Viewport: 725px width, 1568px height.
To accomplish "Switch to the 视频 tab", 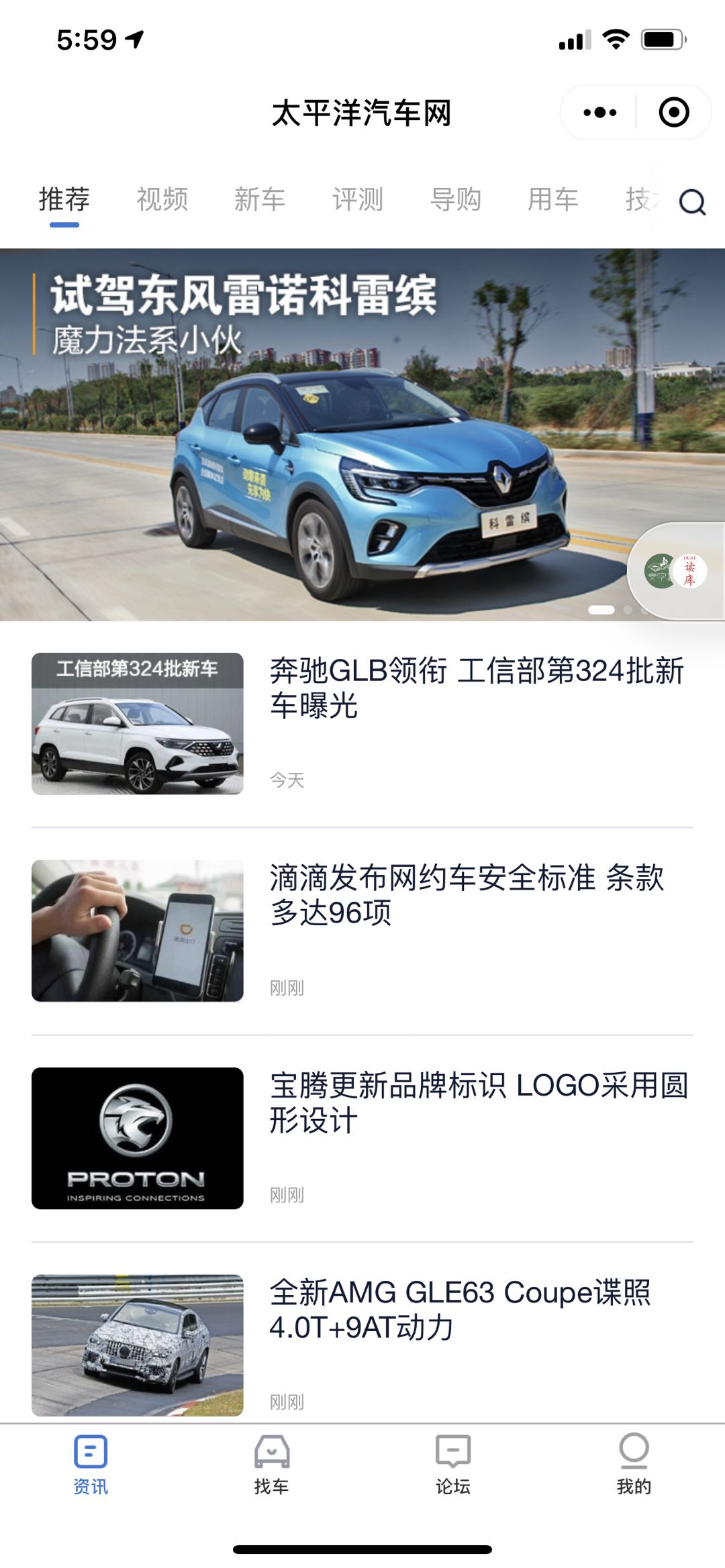I will (x=162, y=200).
